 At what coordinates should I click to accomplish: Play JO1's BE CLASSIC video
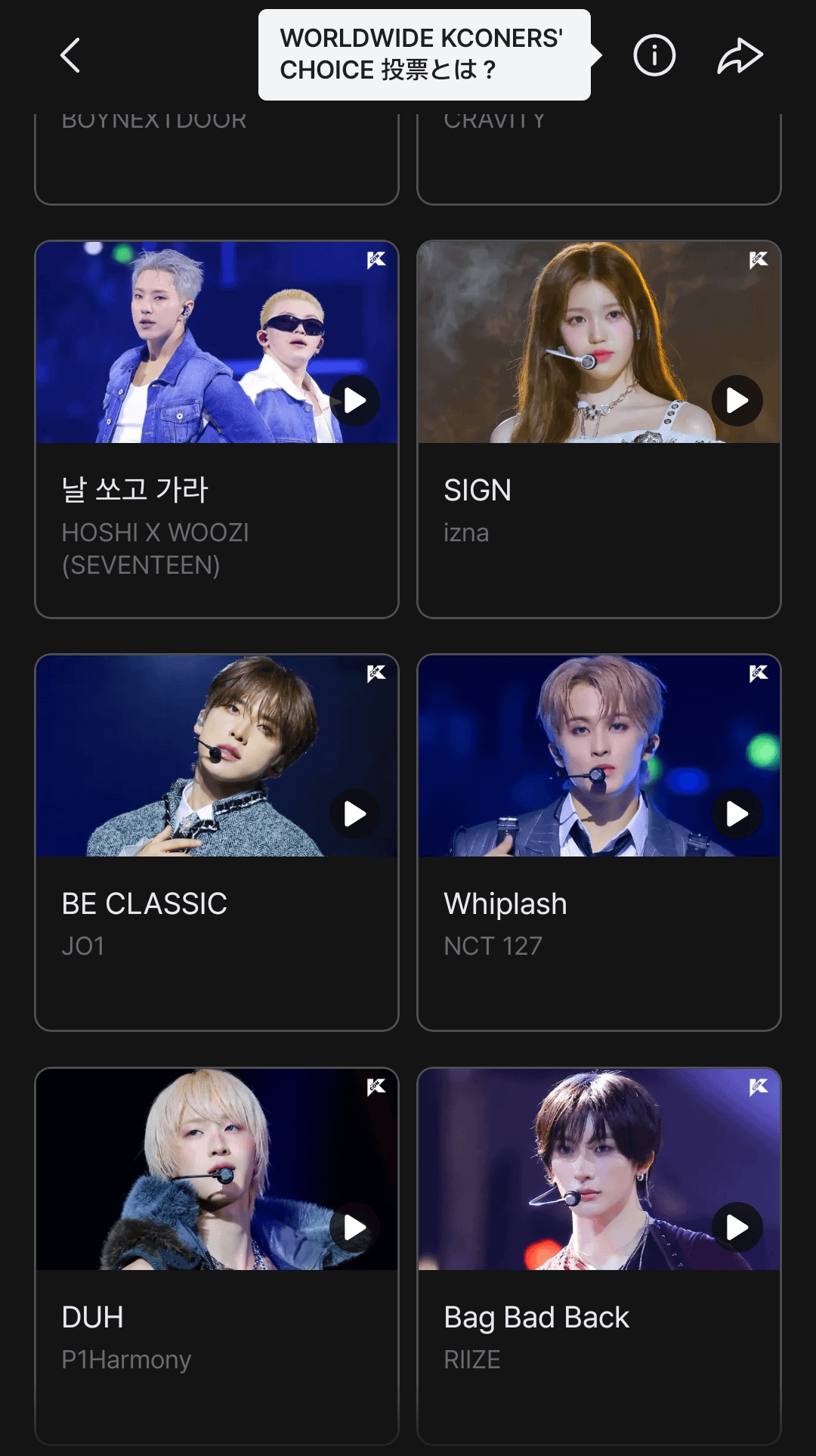[x=354, y=814]
